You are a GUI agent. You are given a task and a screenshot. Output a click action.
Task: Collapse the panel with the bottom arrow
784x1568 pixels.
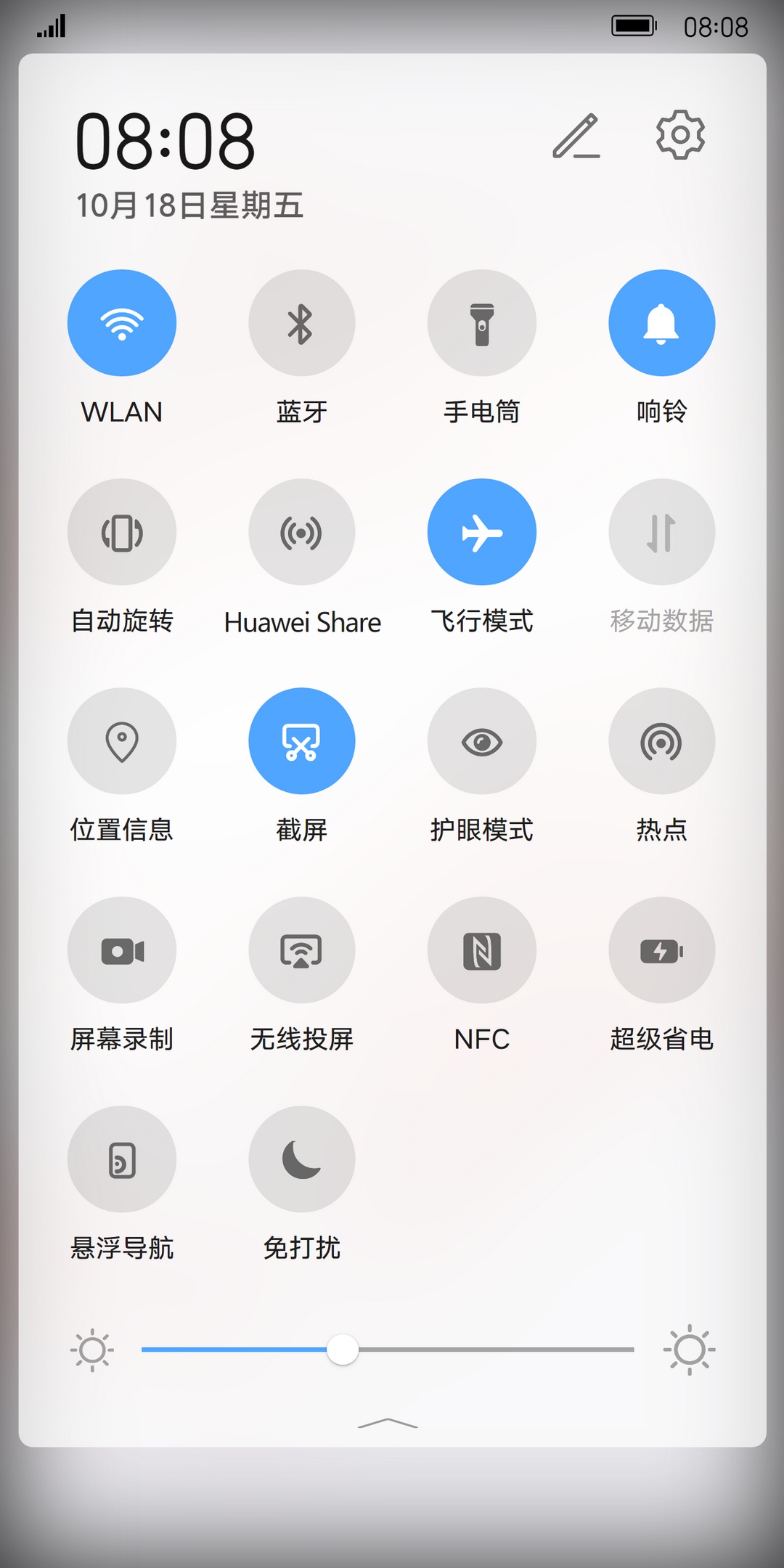coord(388,1423)
